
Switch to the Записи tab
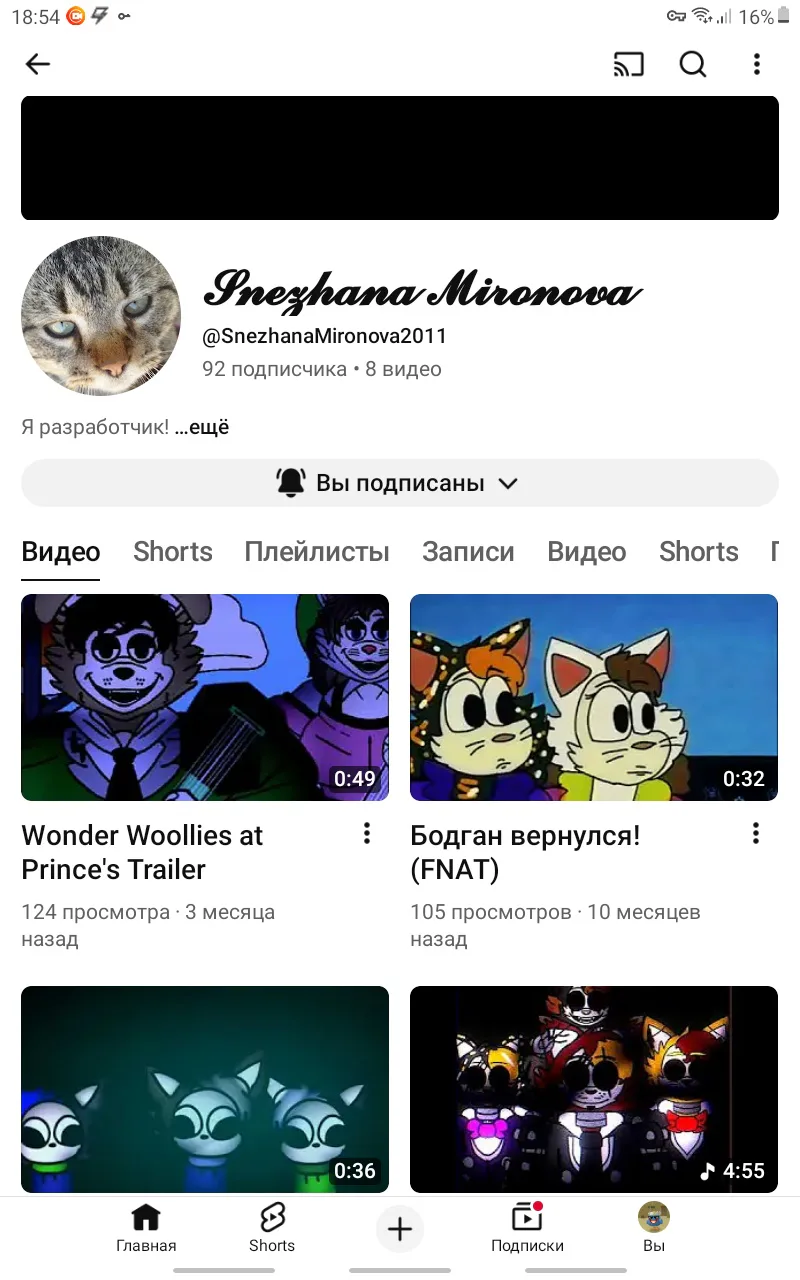coord(468,551)
